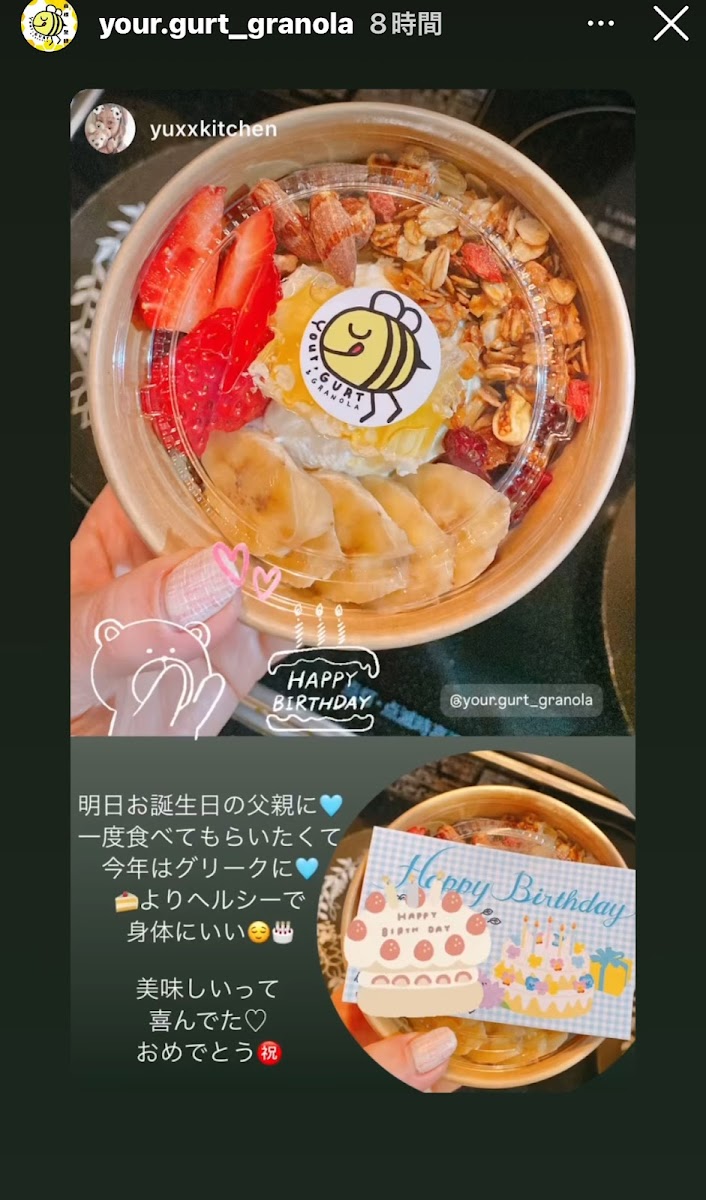706x1200 pixels.
Task: Tap the your.gurt_granola username in header
Action: [226, 25]
